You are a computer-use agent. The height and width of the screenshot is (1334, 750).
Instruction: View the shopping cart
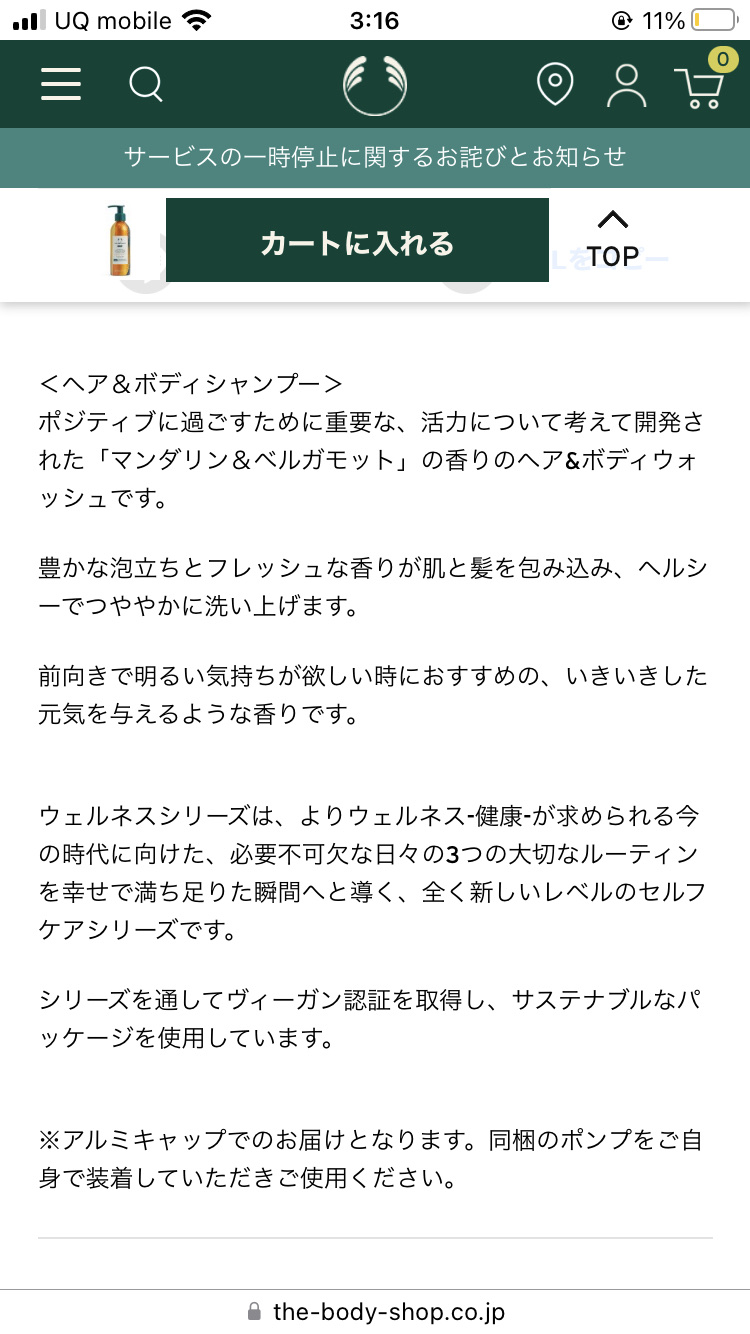click(701, 88)
